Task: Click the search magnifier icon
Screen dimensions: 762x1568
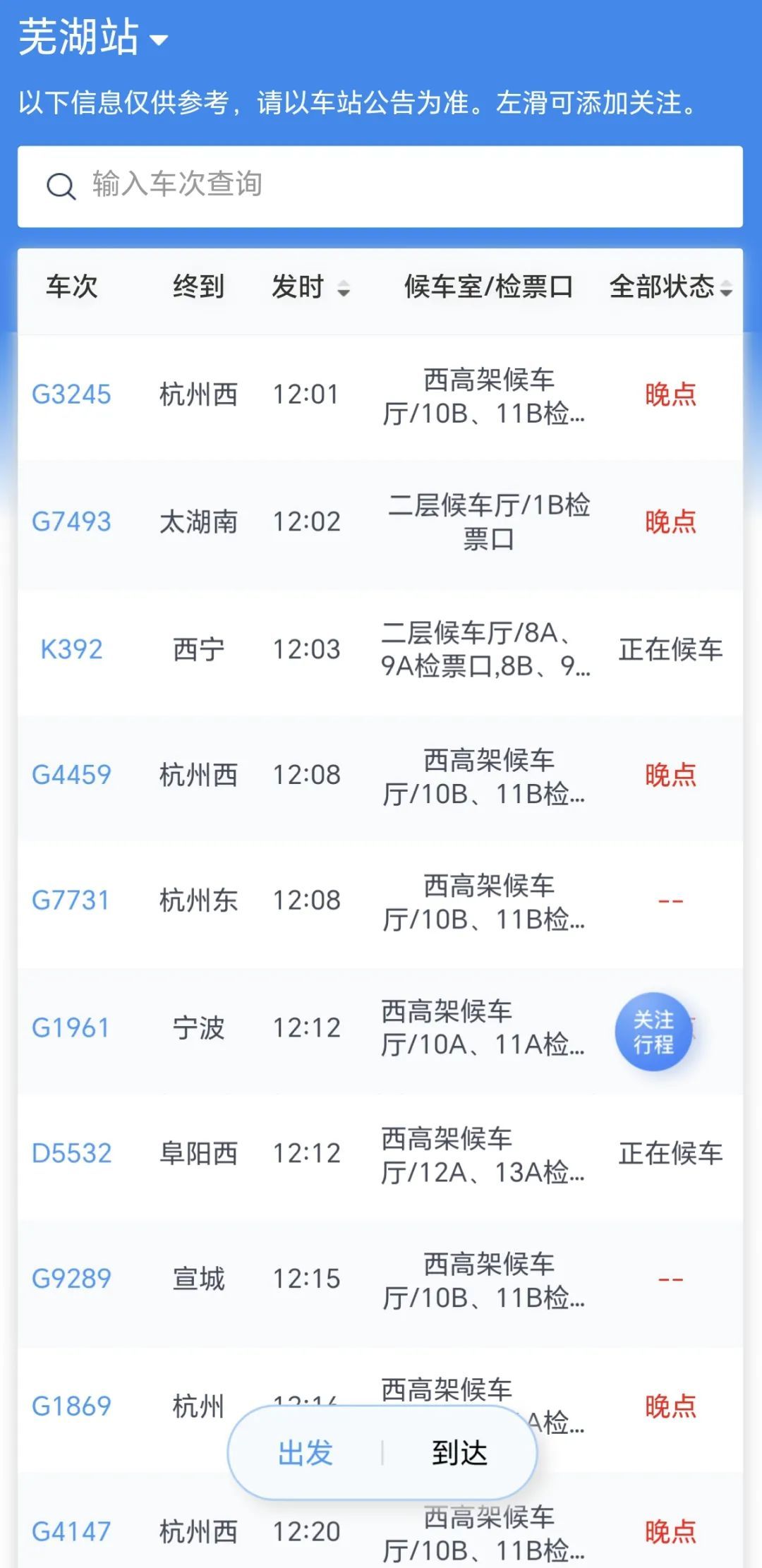Action: pyautogui.click(x=62, y=186)
